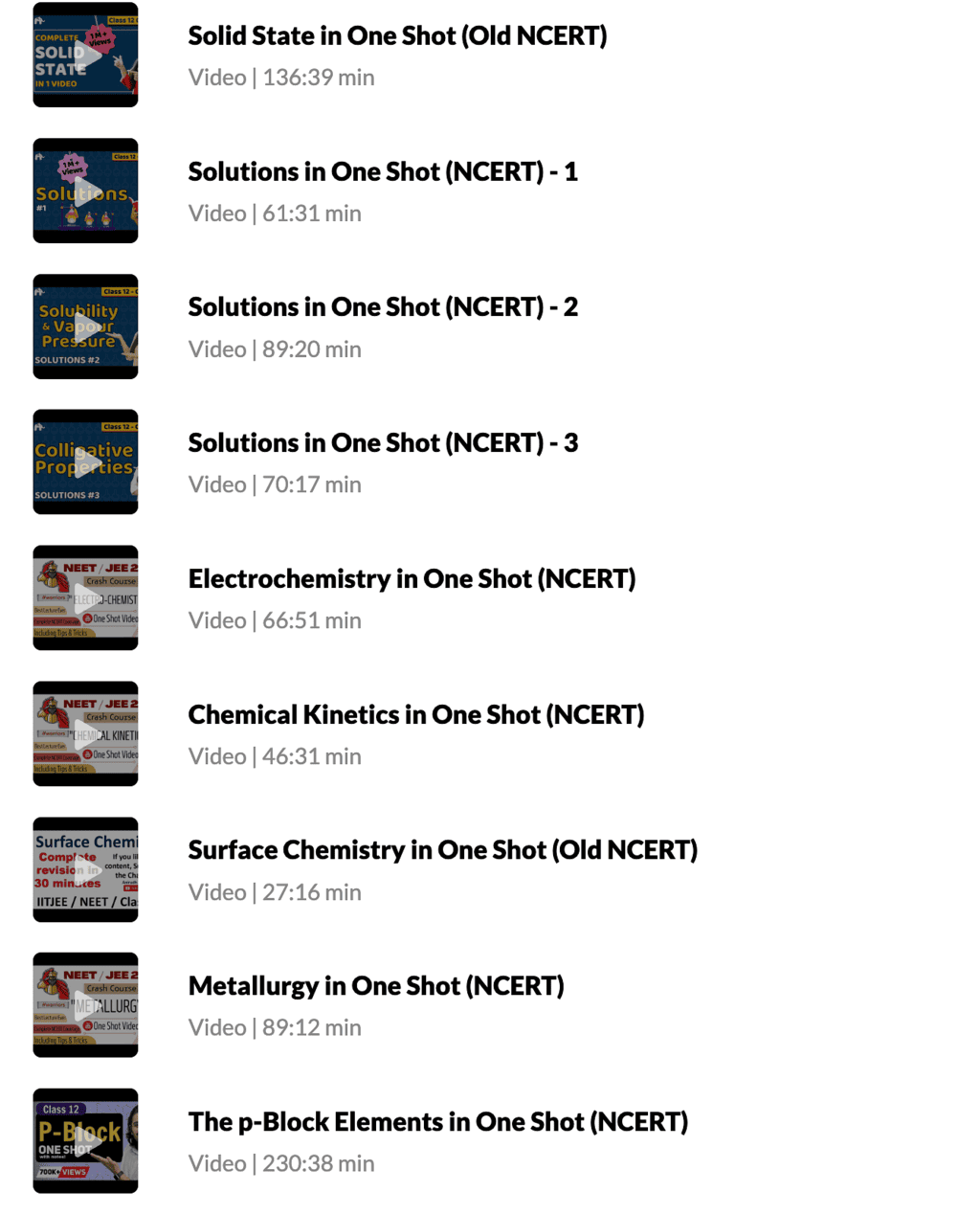Click the play icon on Electrochemistry thumbnail

click(x=85, y=597)
